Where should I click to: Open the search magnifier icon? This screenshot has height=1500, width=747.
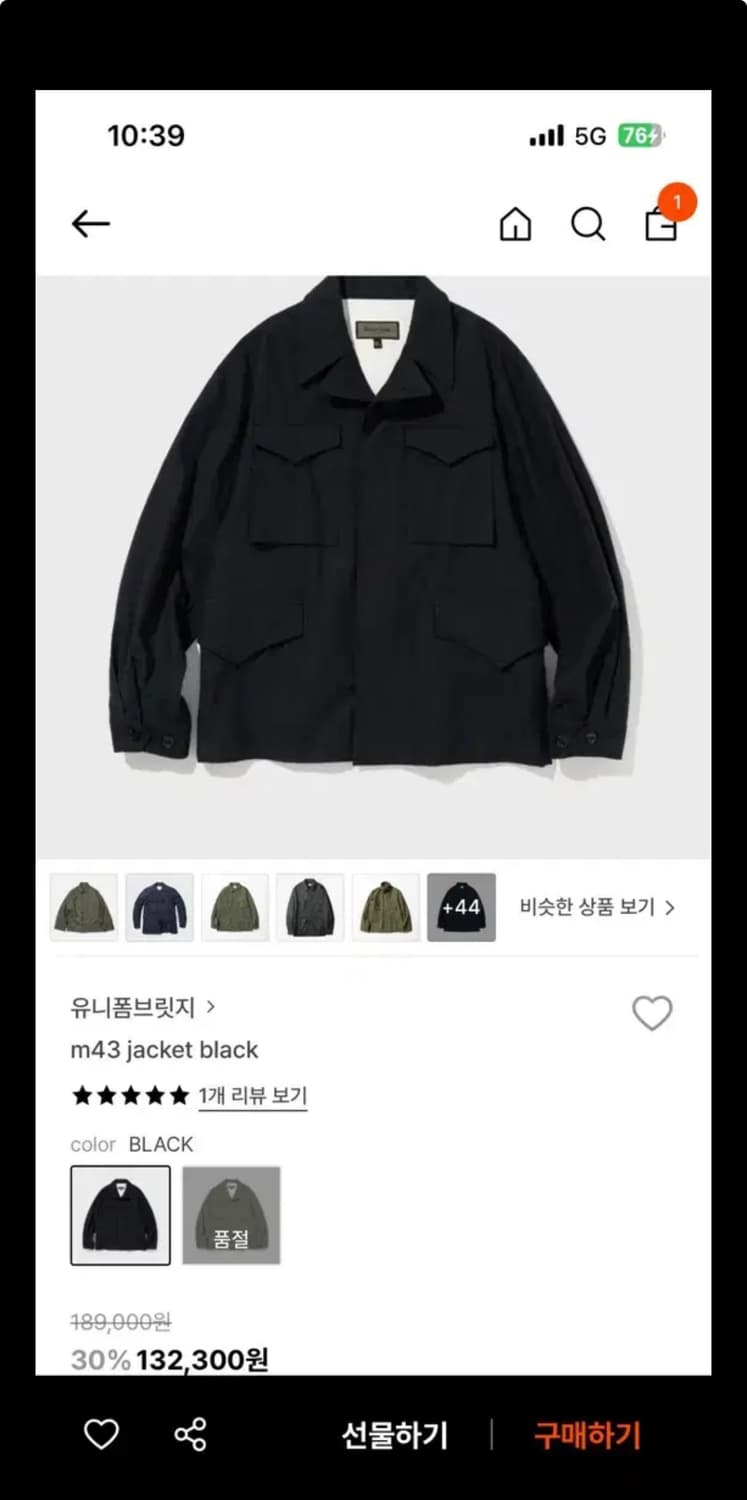pyautogui.click(x=588, y=224)
